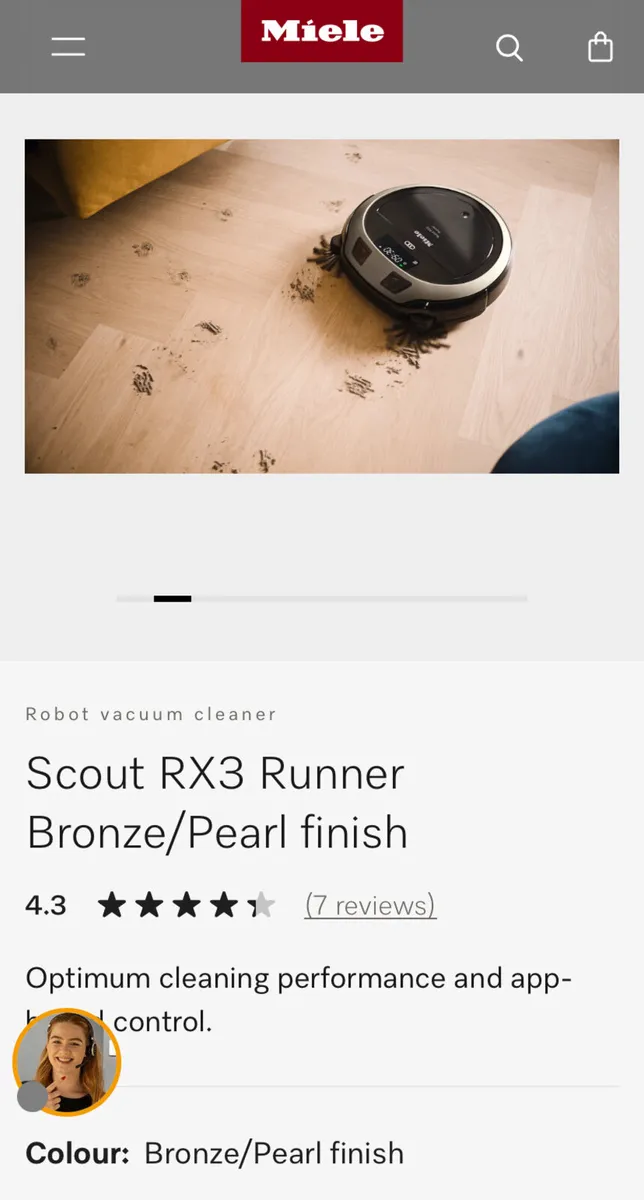Open the shopping bag
644x1200 pixels.
pyautogui.click(x=600, y=46)
